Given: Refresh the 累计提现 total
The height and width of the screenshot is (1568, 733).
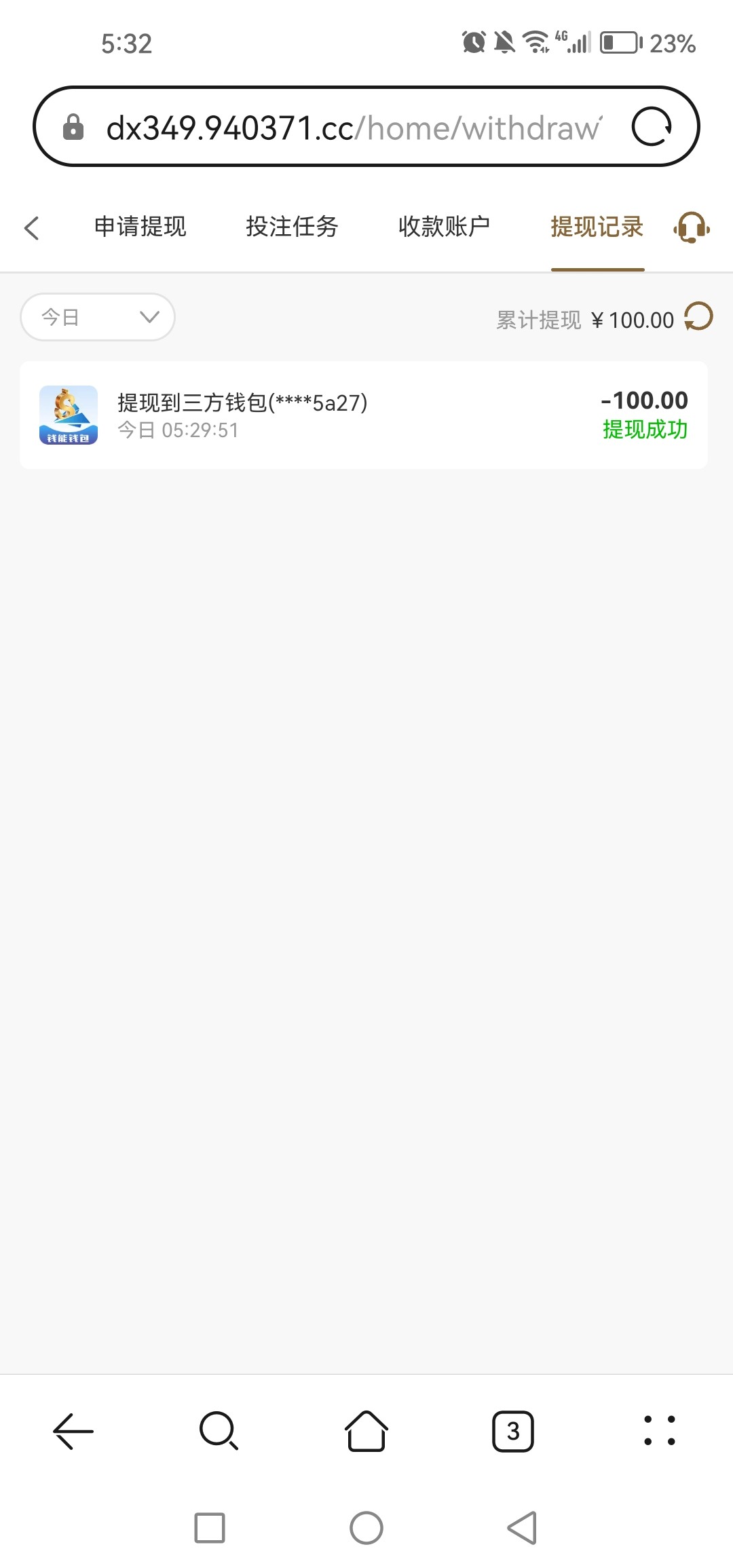Looking at the screenshot, I should click(x=698, y=317).
